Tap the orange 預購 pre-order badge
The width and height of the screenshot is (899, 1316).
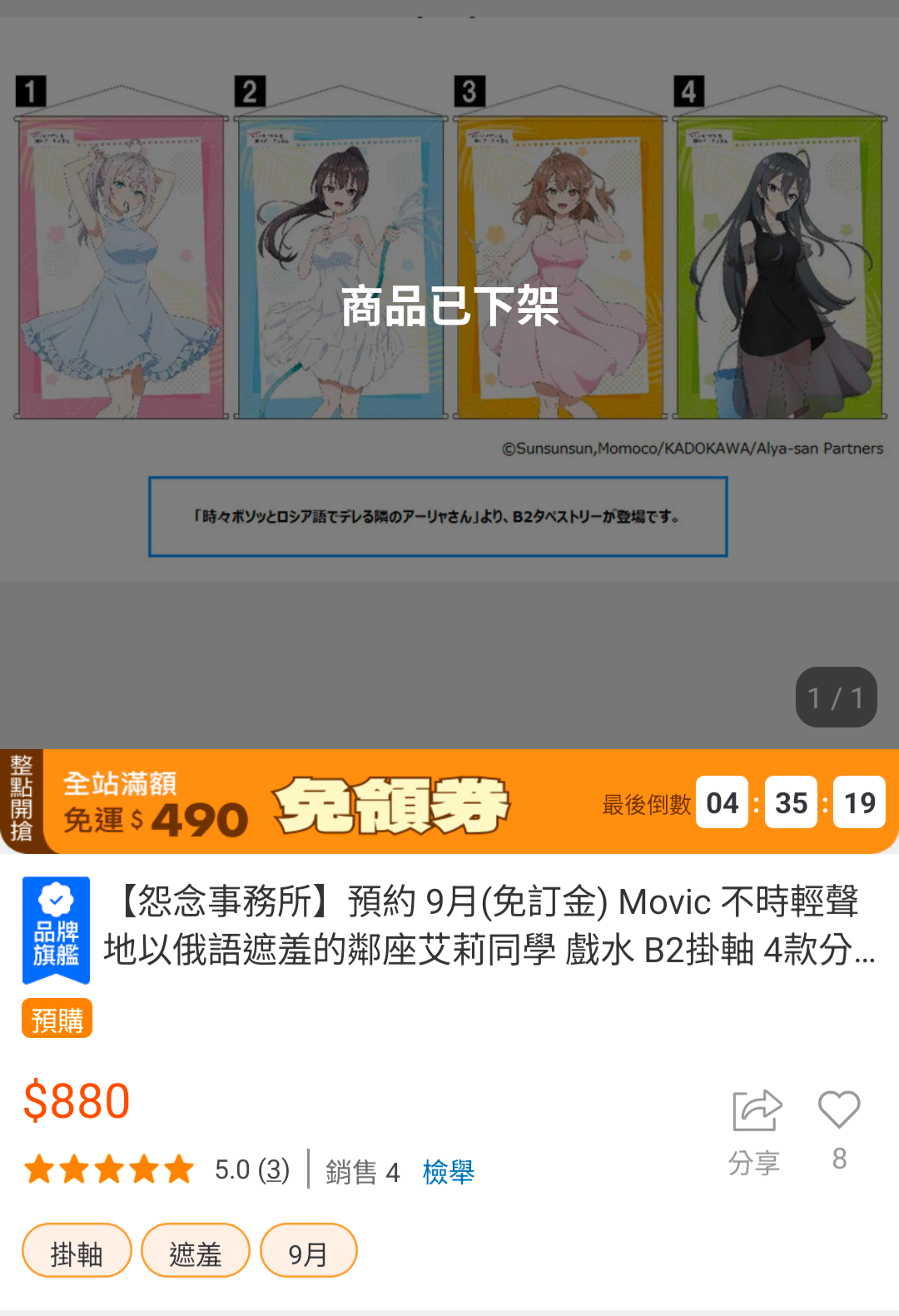coord(57,1019)
